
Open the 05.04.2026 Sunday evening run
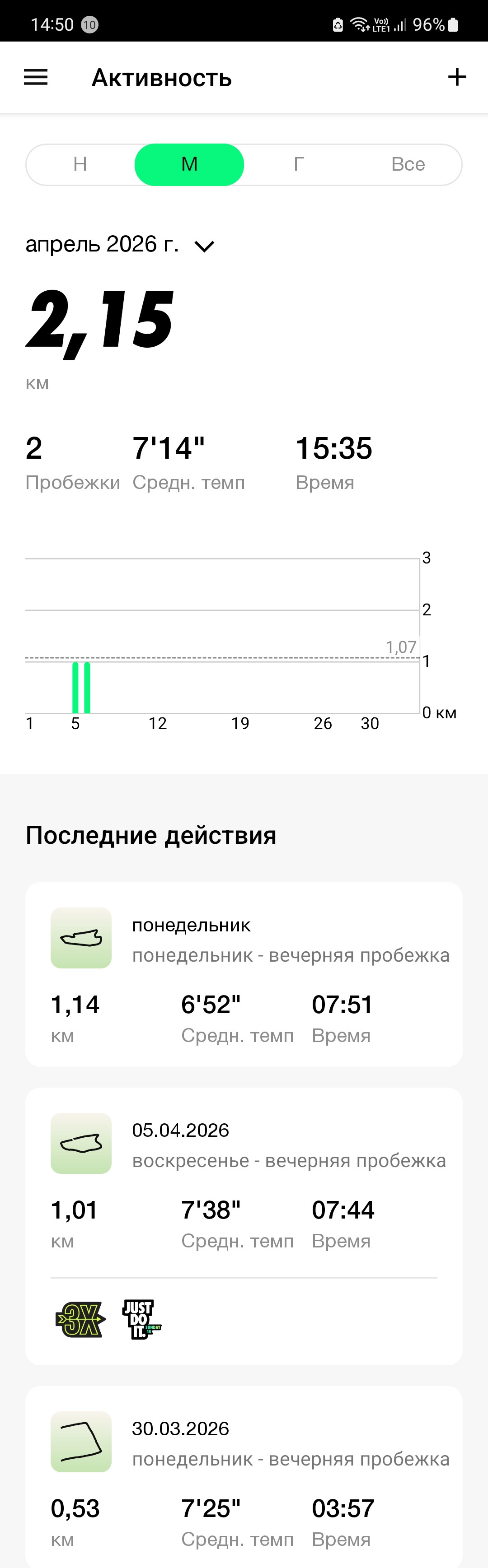click(x=244, y=1226)
